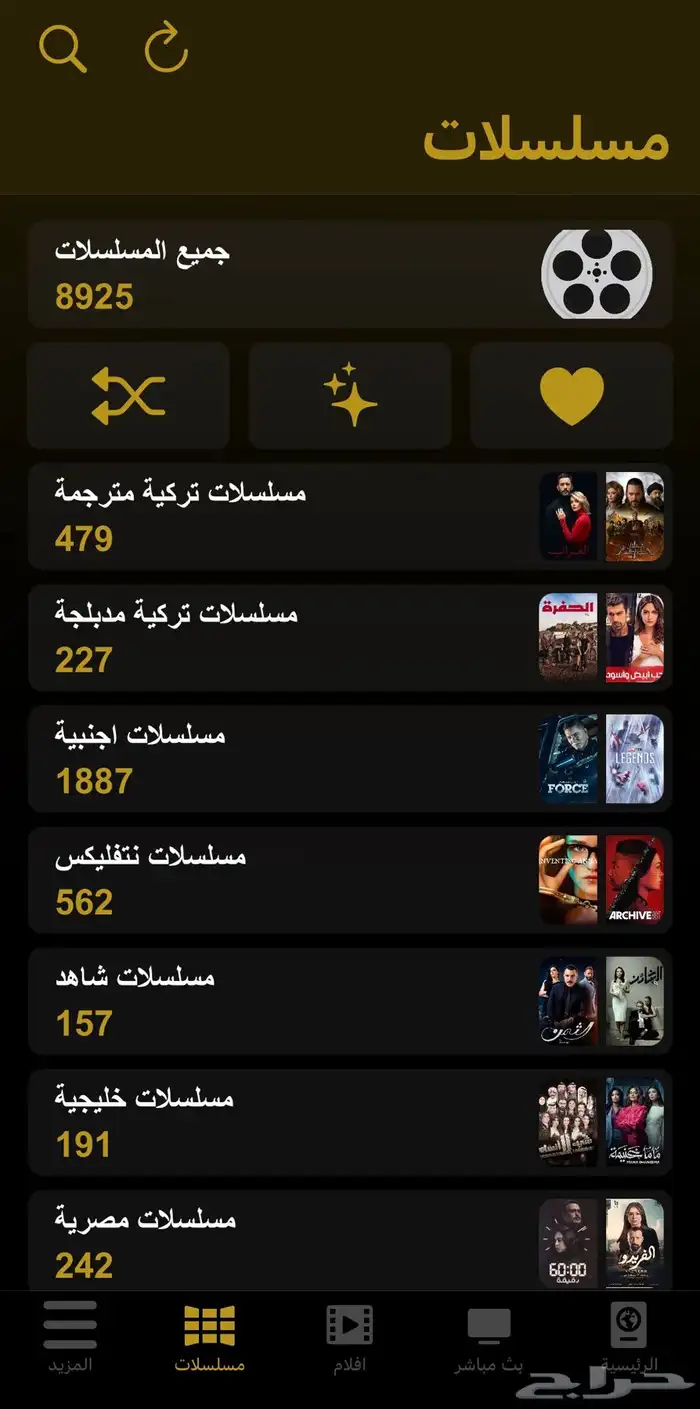Select the مسلسلات tab

click(x=209, y=1338)
